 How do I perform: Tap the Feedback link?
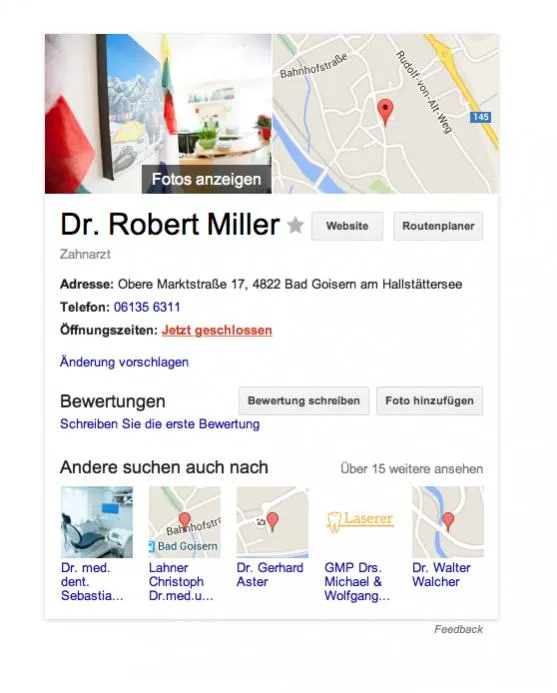coord(458,629)
